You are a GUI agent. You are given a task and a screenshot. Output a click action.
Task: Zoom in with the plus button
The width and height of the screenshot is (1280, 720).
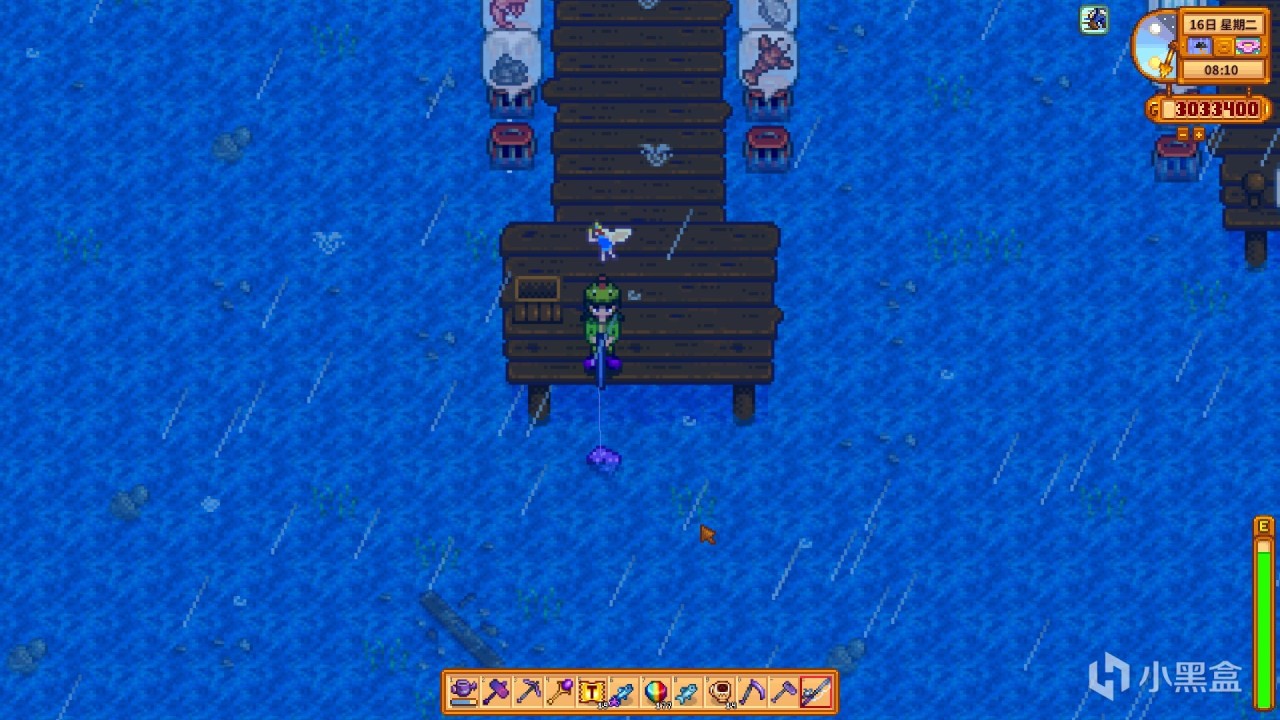click(x=1199, y=133)
